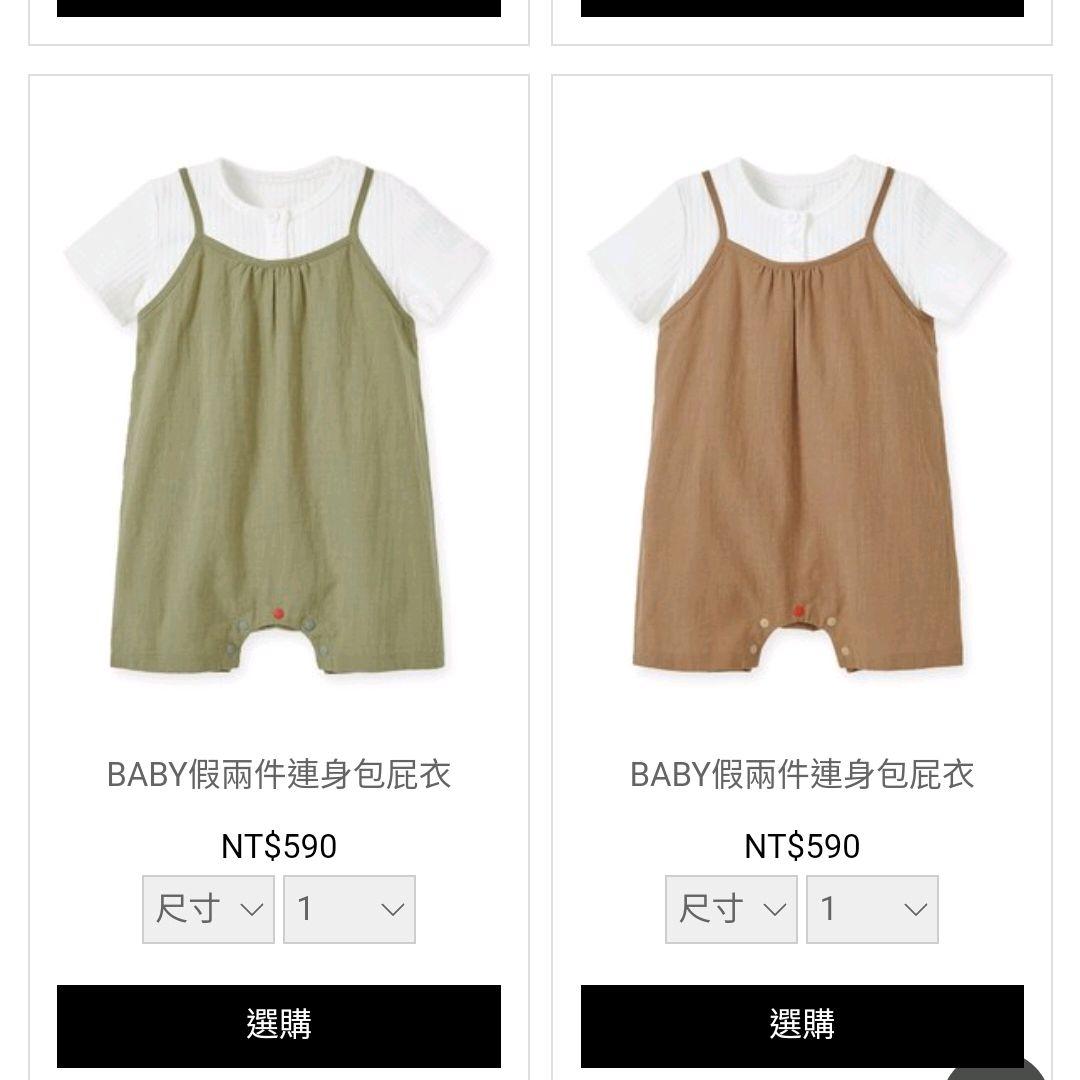Viewport: 1080px width, 1080px height.
Task: Tap 選購 button under the green romper
Action: 278,1025
